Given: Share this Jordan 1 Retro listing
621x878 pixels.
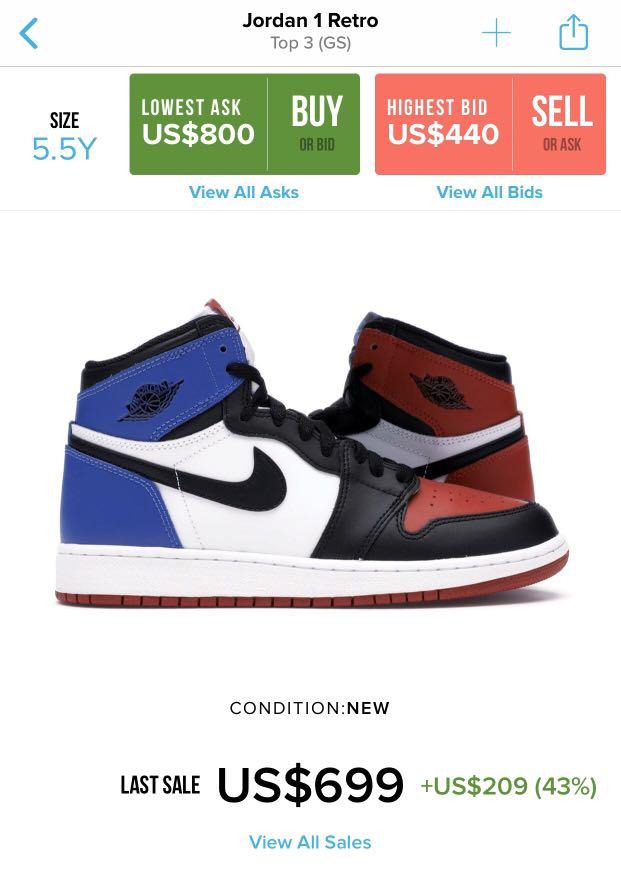Looking at the screenshot, I should [573, 32].
